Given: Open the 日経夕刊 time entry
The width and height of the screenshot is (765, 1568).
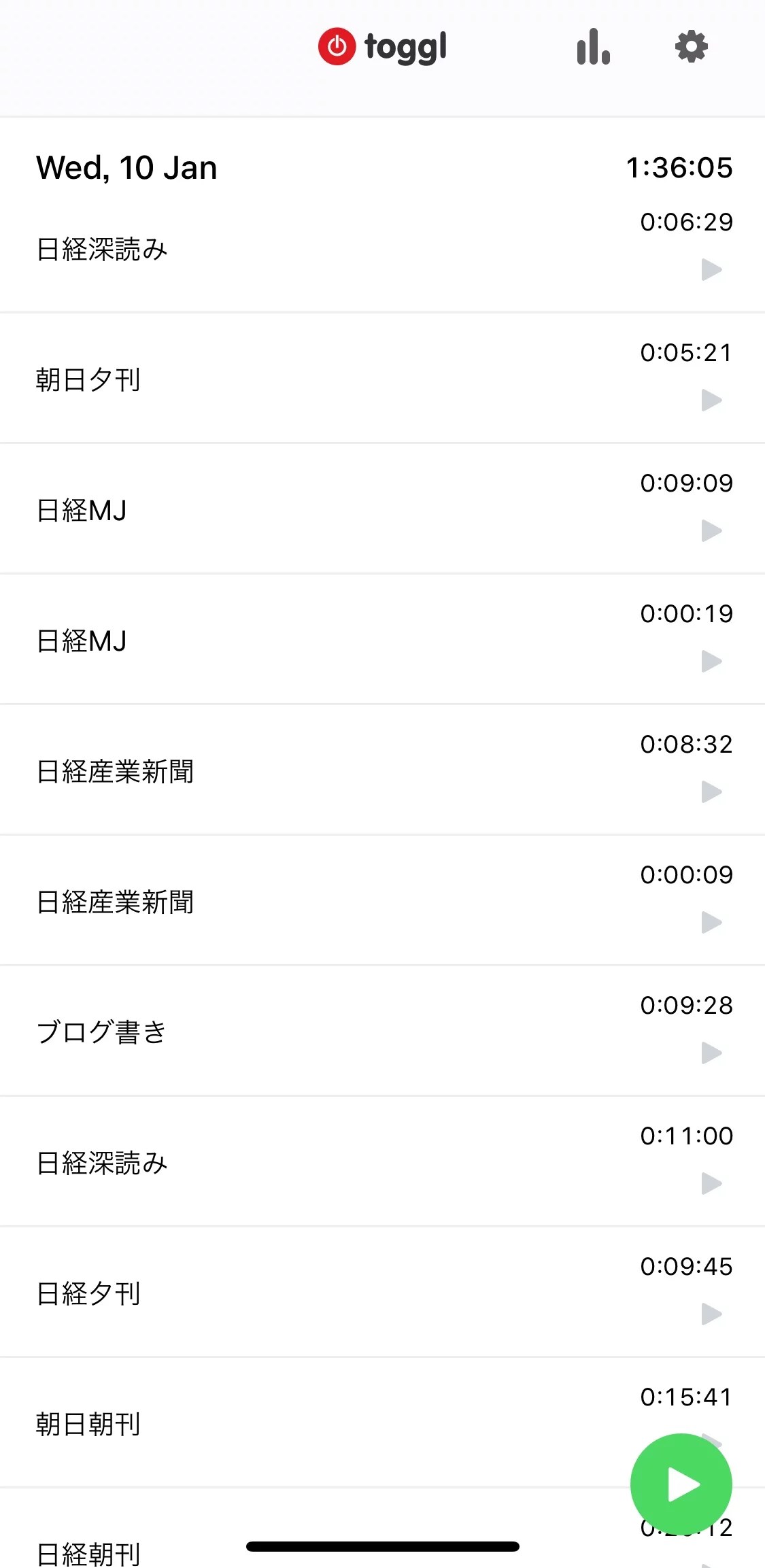Looking at the screenshot, I should click(x=88, y=1293).
